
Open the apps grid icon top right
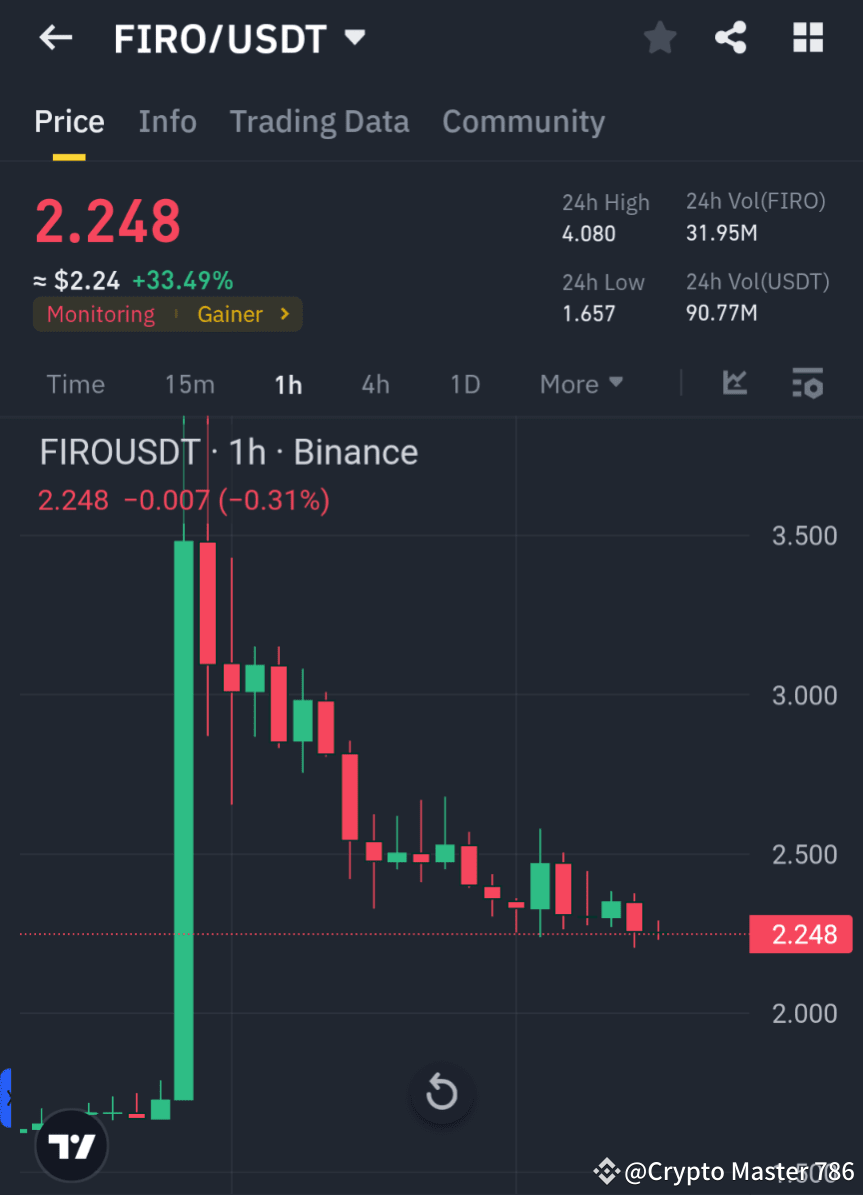pos(807,37)
